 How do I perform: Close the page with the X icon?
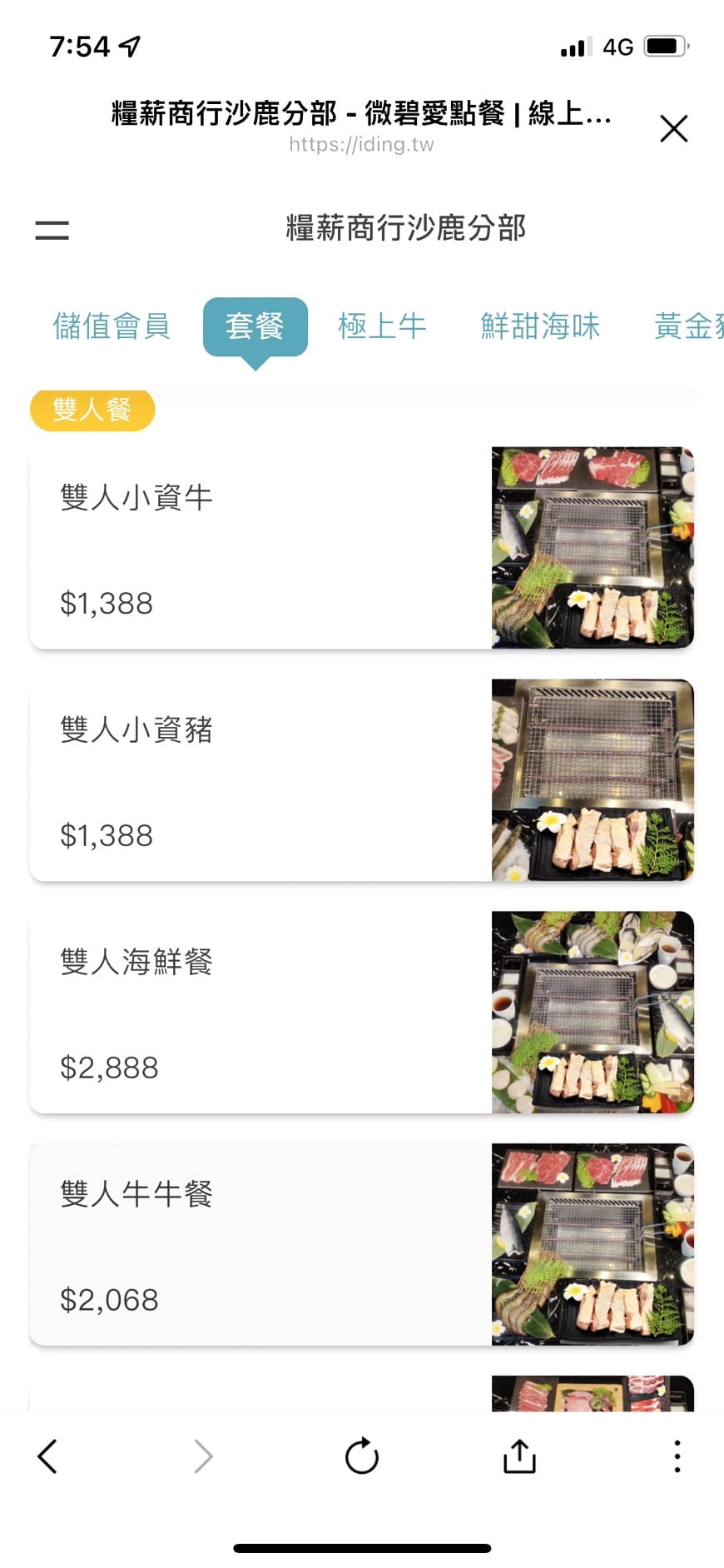(673, 129)
